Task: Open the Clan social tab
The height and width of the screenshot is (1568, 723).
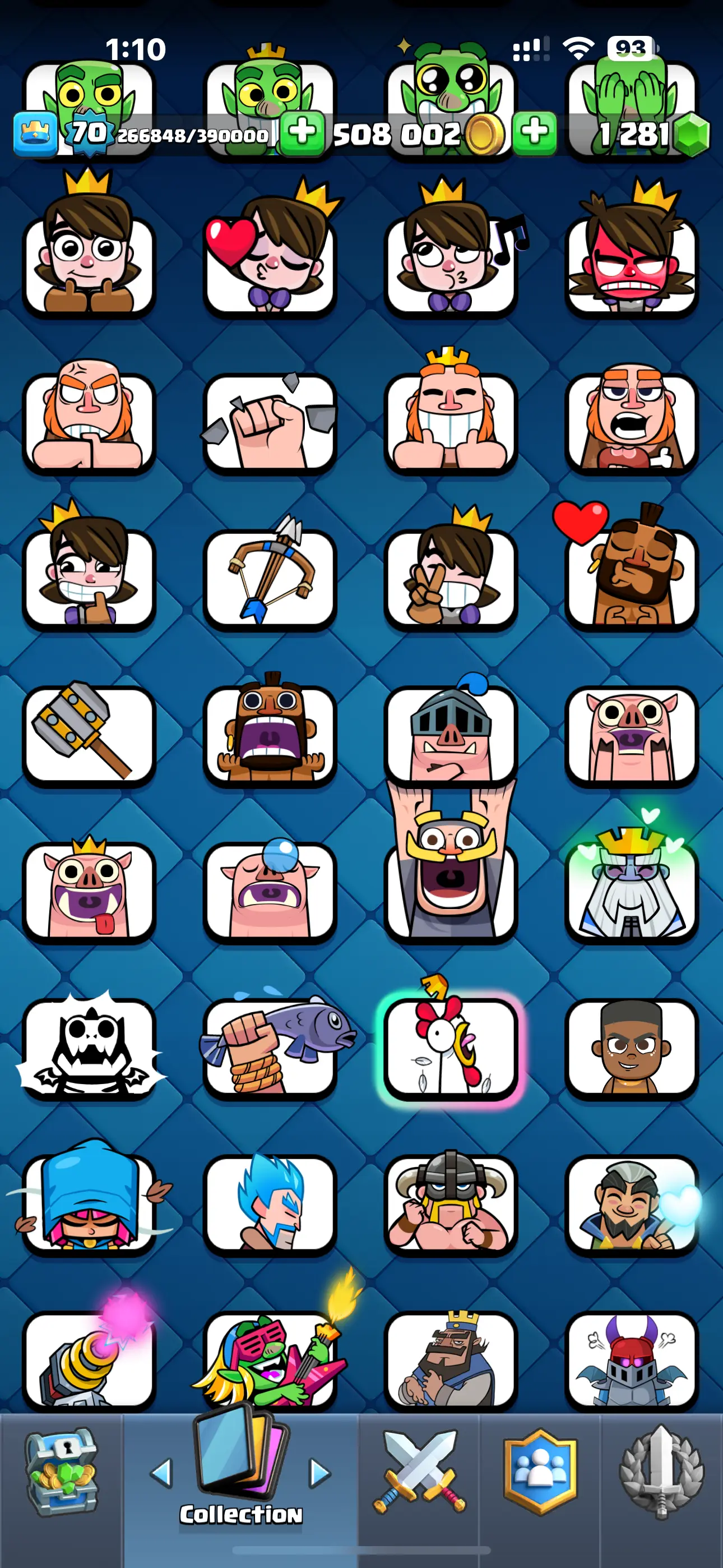Action: pyautogui.click(x=540, y=1473)
